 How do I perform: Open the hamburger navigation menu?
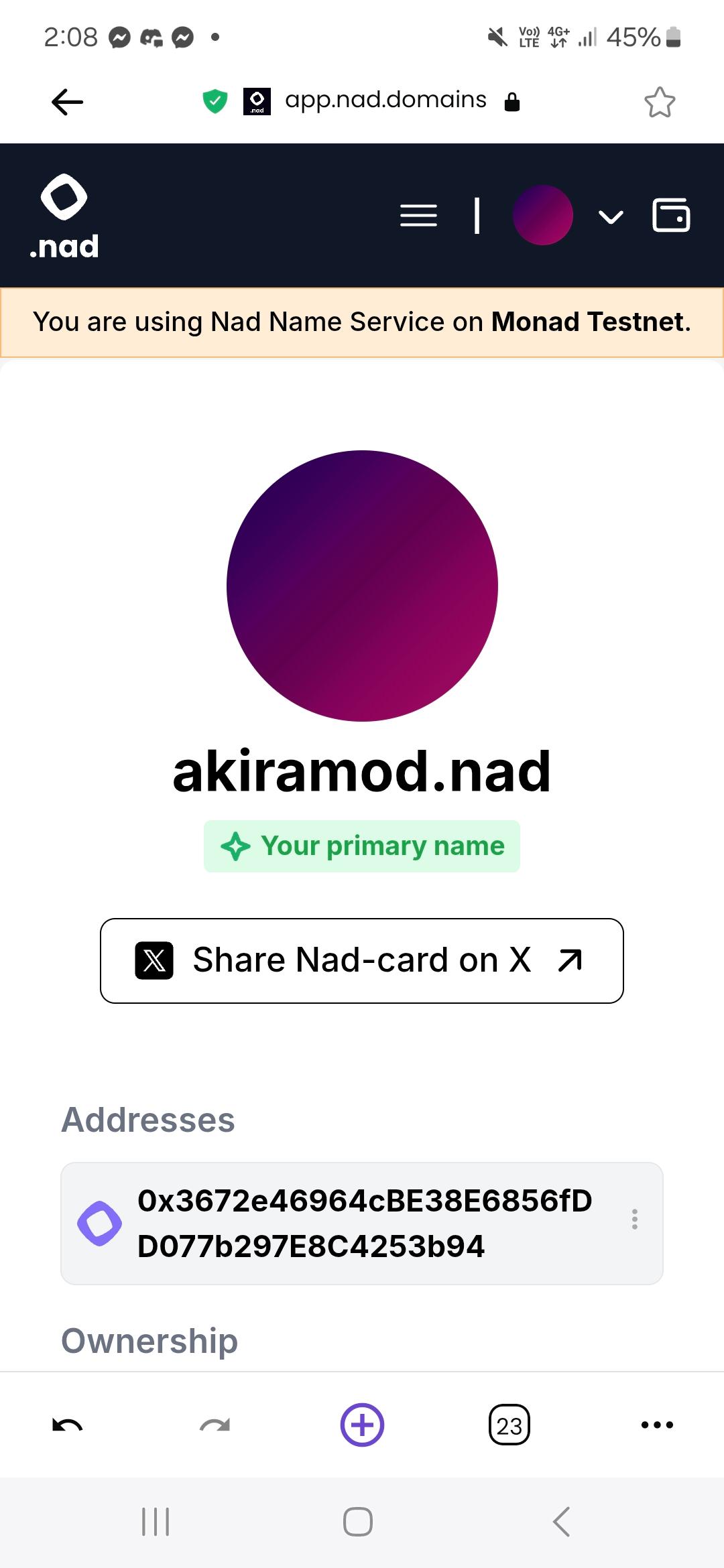(418, 215)
